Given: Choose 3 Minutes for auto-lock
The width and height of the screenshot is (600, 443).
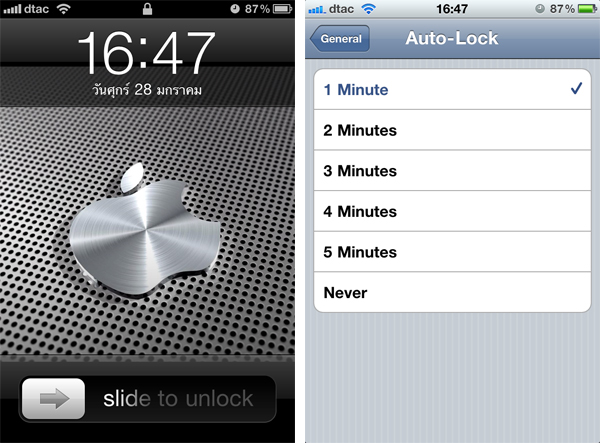Looking at the screenshot, I should point(451,171).
